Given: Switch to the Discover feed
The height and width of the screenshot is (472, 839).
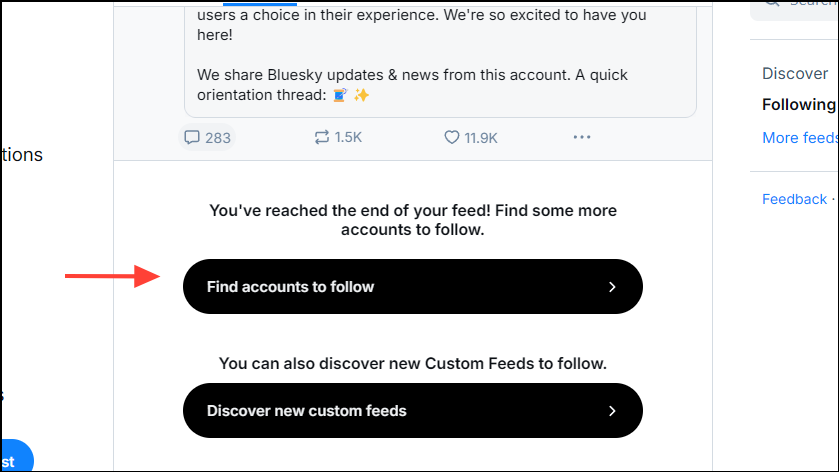Looking at the screenshot, I should click(795, 73).
